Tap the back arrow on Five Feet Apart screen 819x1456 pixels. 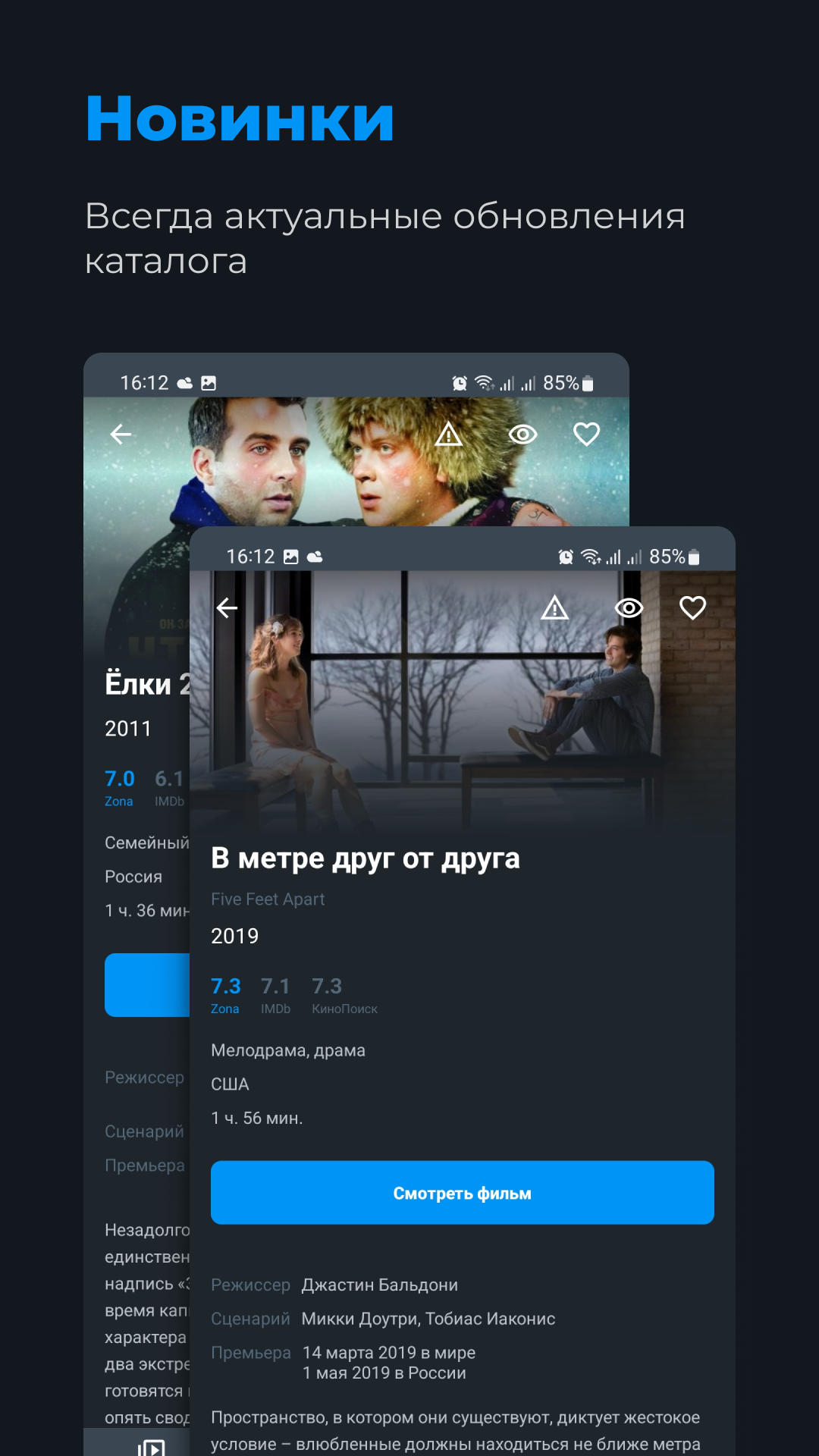coord(227,607)
